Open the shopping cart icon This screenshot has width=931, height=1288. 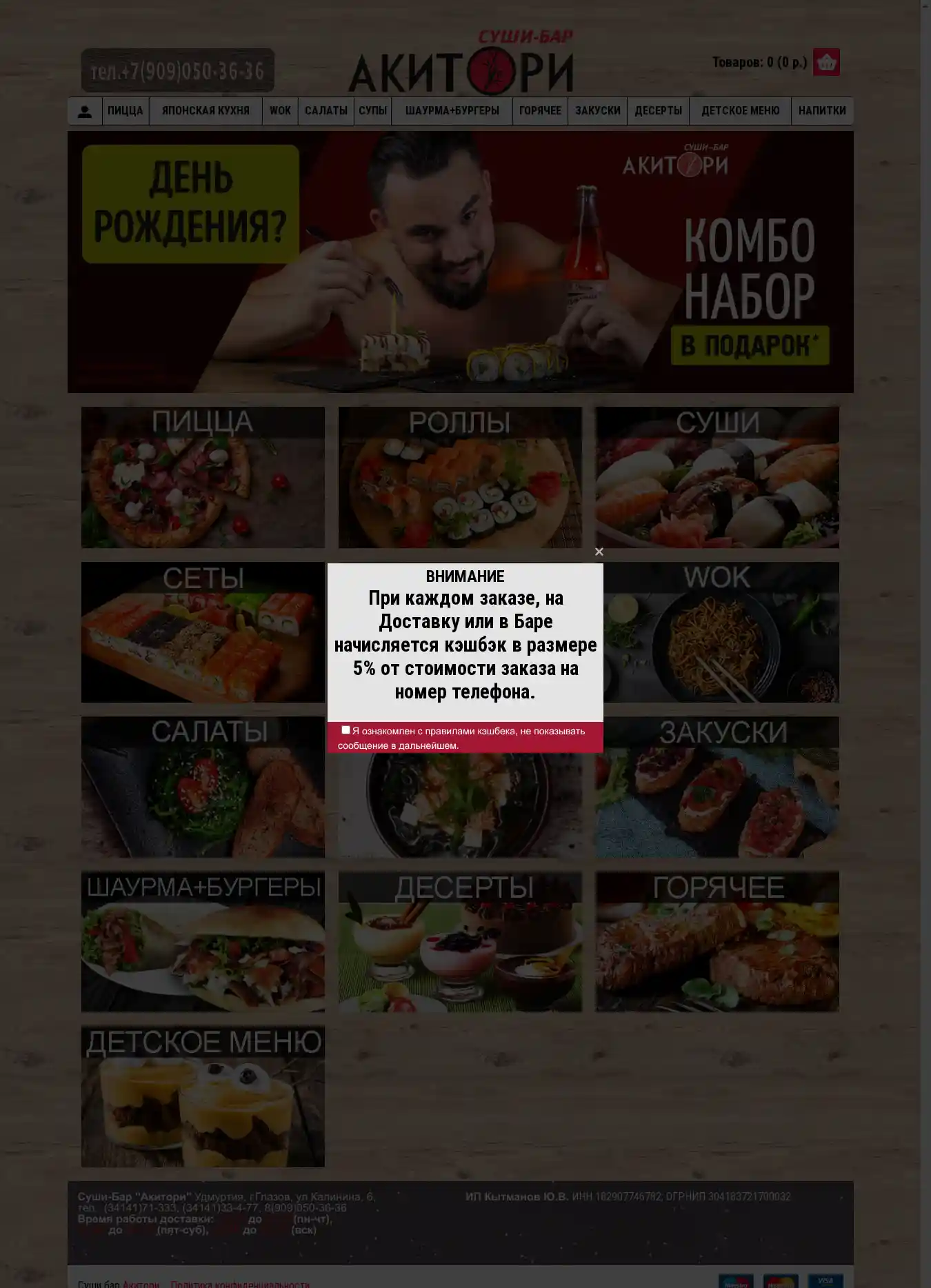(826, 62)
